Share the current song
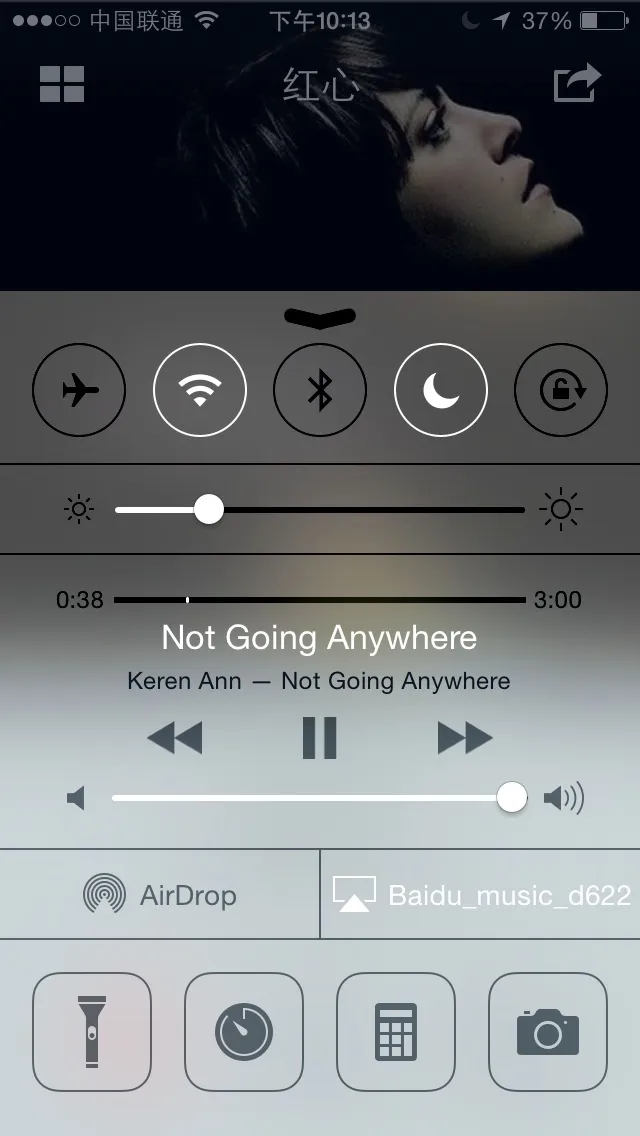The image size is (640, 1136). [578, 83]
